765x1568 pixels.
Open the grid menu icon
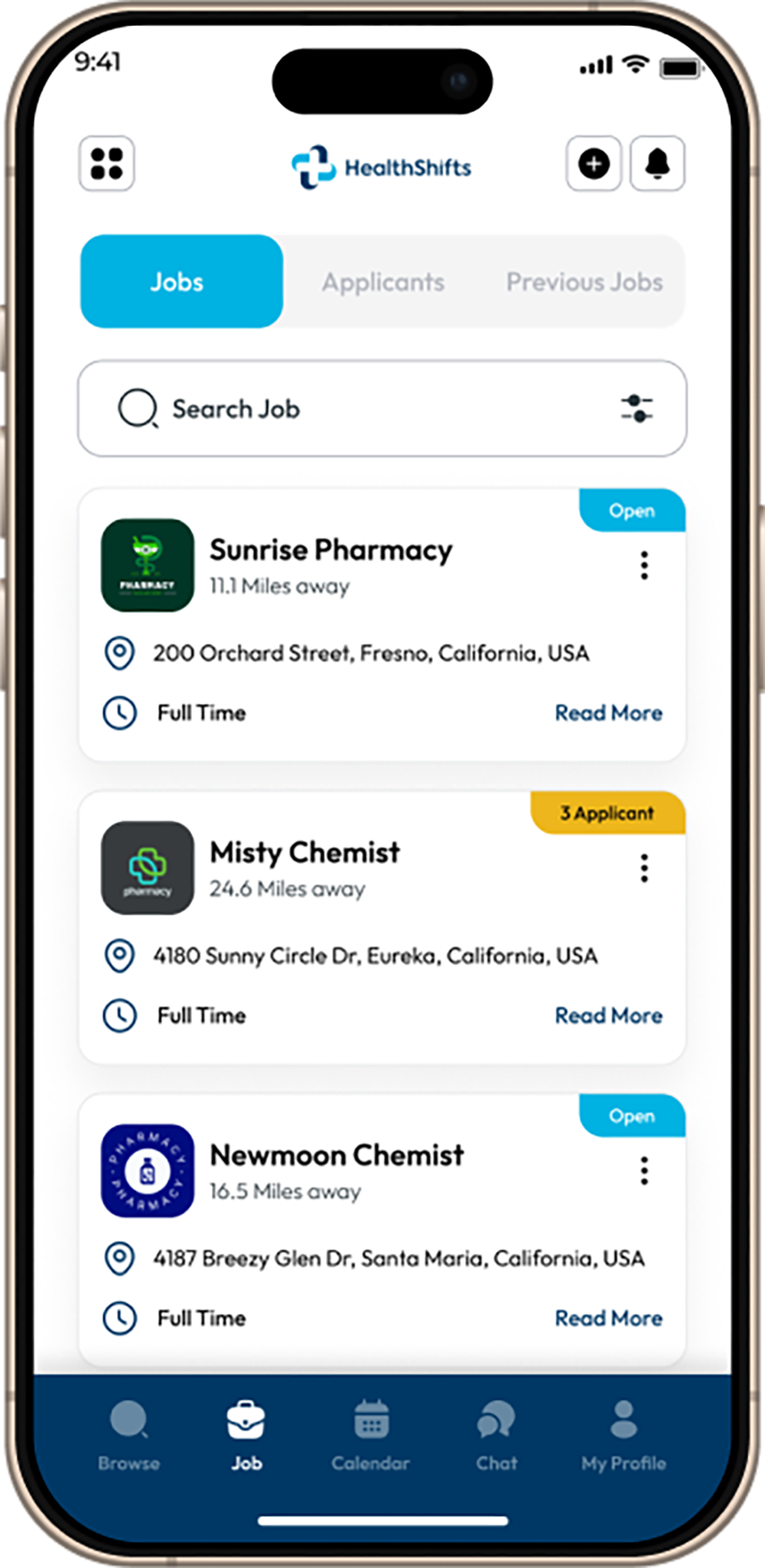click(x=106, y=164)
